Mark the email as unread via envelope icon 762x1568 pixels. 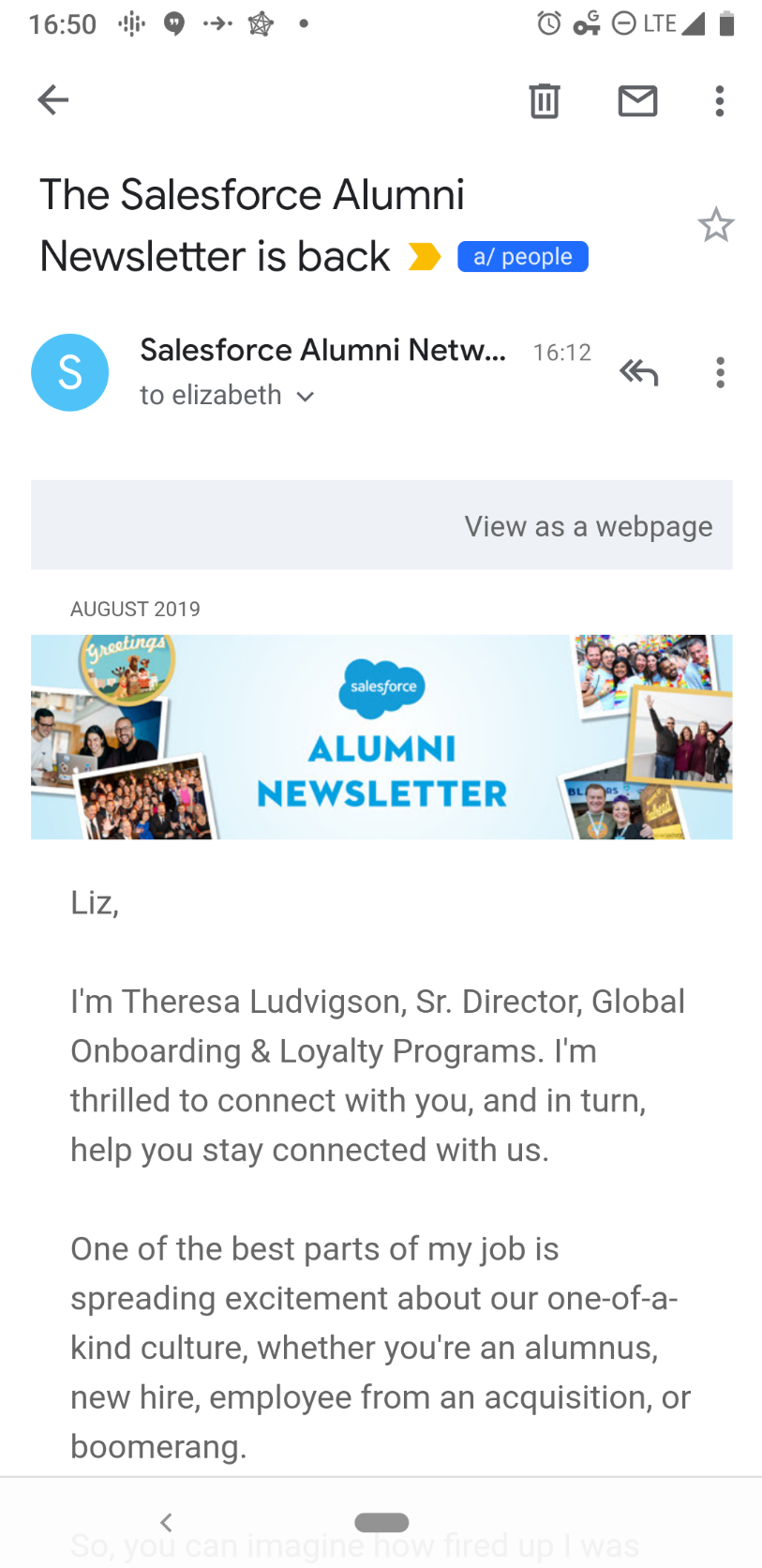click(x=637, y=100)
